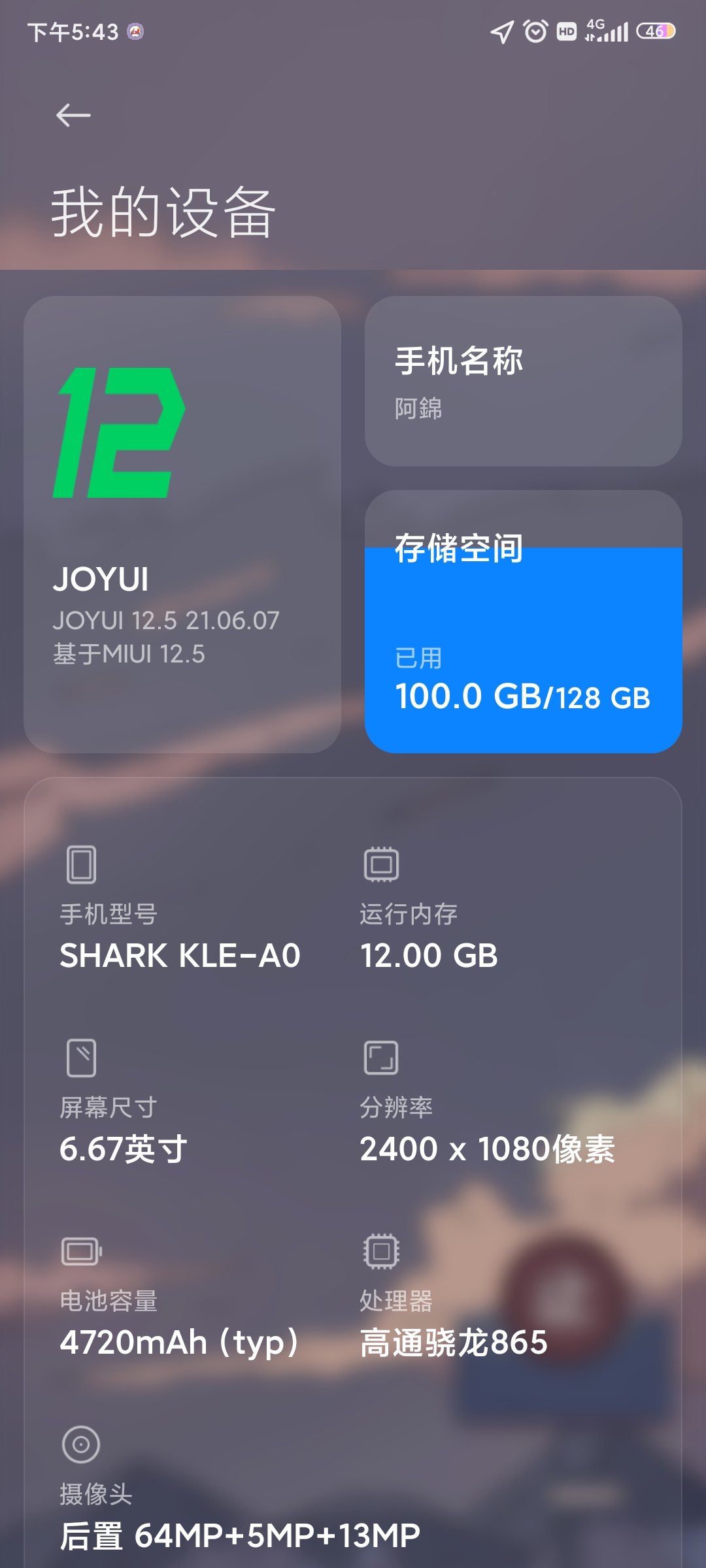Open the JOYUI 12.5 version card
This screenshot has width=706, height=1568.
[x=182, y=524]
